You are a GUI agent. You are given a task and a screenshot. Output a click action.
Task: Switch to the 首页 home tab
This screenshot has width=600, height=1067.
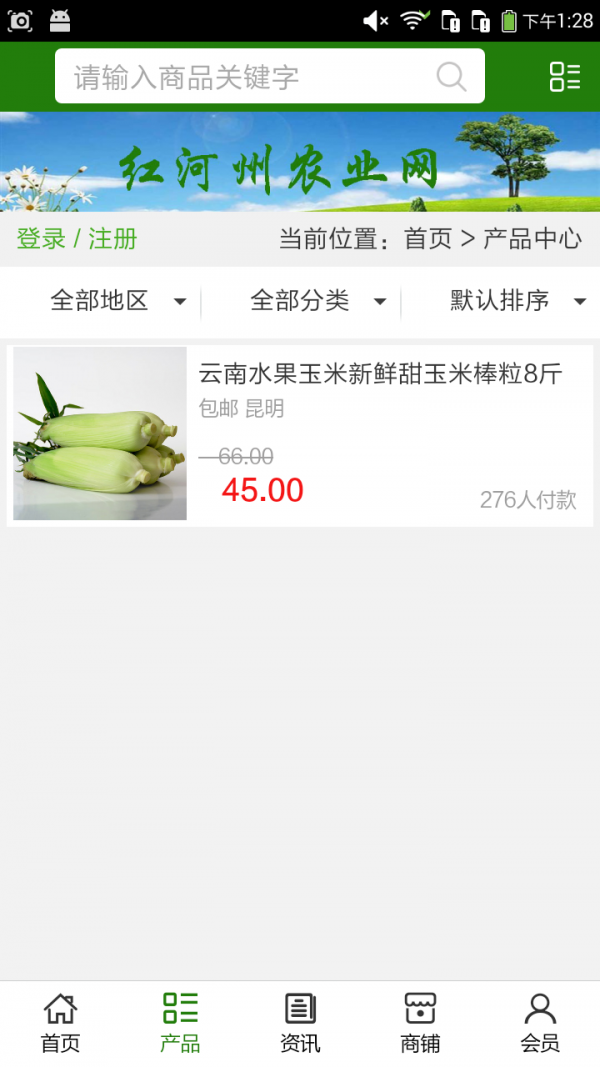(x=60, y=1023)
